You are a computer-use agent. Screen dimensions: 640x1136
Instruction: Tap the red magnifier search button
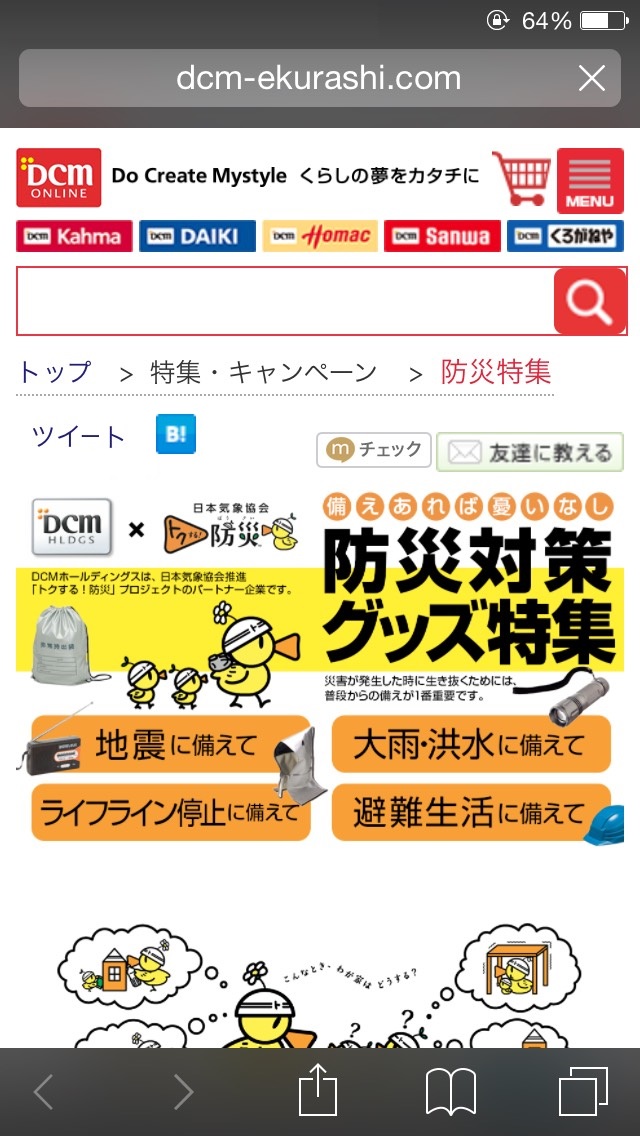(x=590, y=301)
